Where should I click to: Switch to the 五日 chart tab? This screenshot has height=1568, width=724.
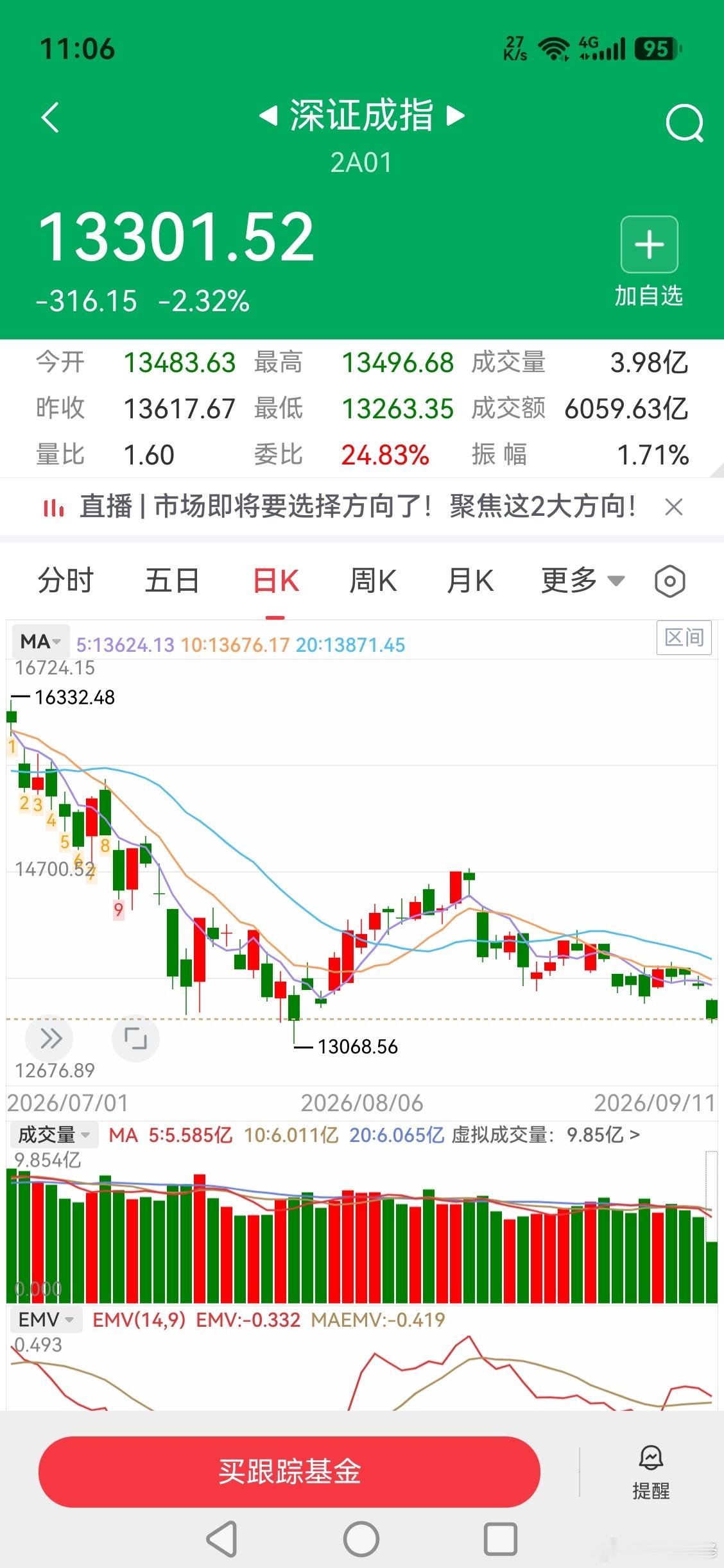pos(171,581)
